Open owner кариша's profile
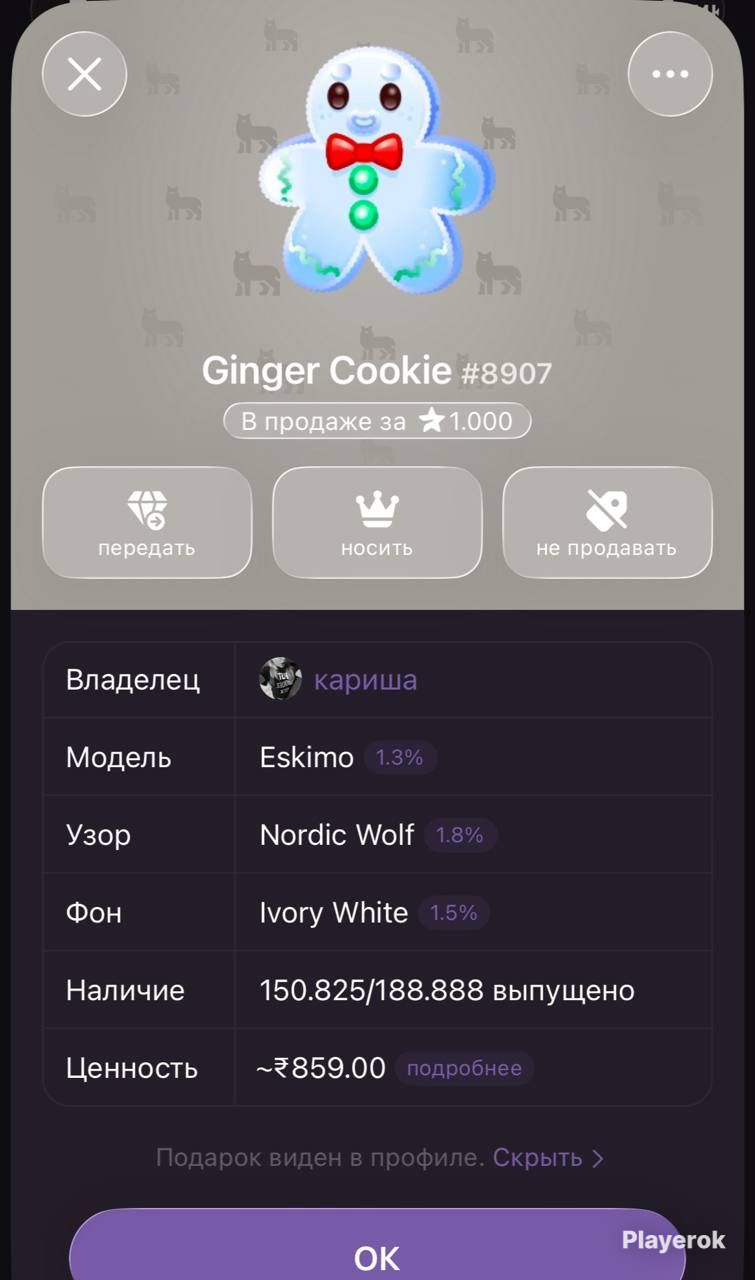This screenshot has height=1280, width=755. click(338, 680)
